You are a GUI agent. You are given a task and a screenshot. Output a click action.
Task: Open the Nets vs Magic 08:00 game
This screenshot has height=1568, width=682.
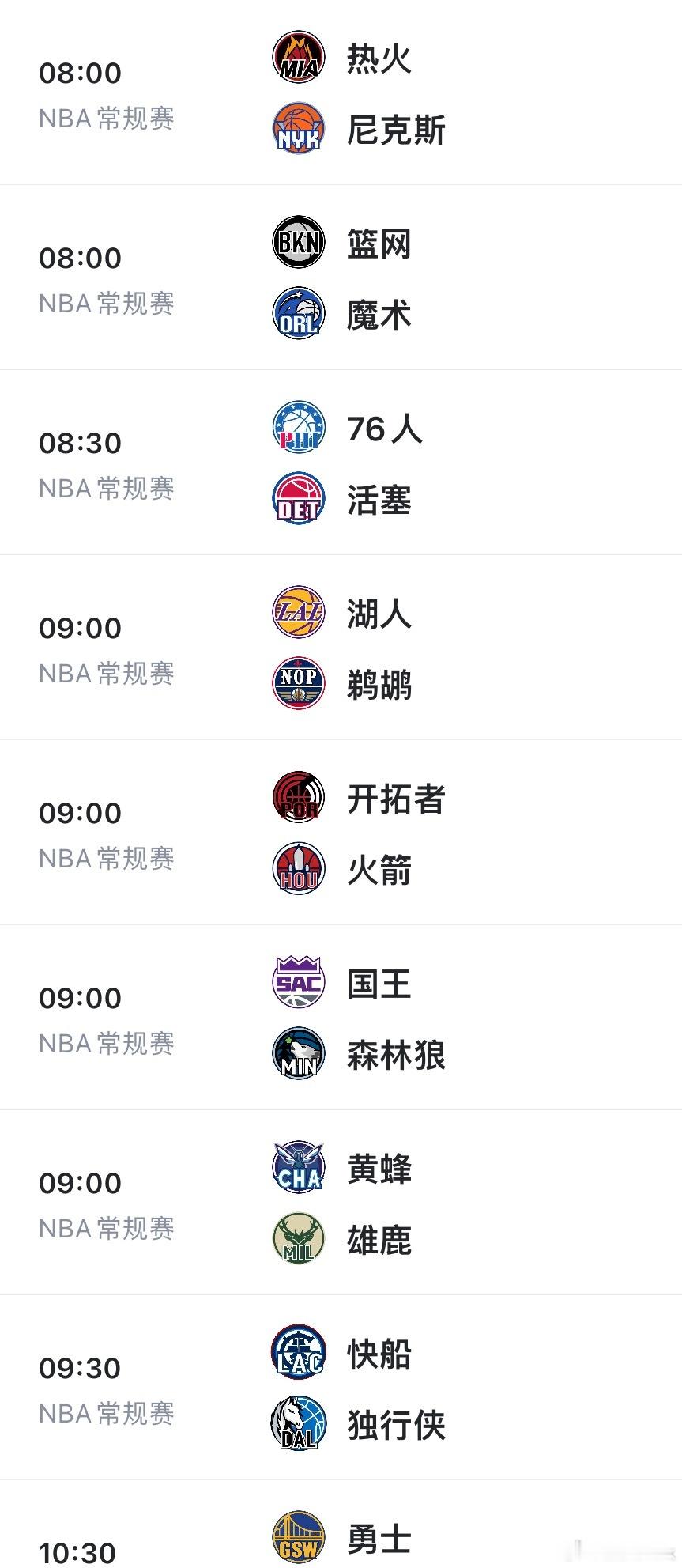click(x=341, y=278)
